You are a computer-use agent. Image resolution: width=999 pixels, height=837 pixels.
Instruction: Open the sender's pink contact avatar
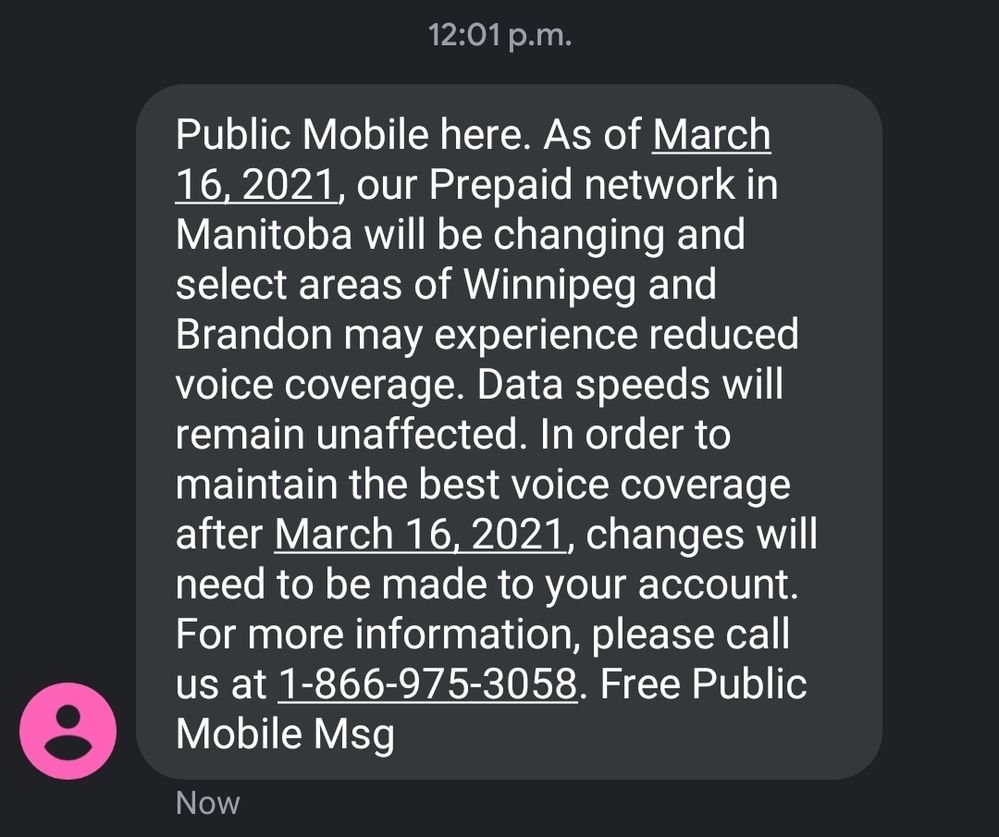68,730
